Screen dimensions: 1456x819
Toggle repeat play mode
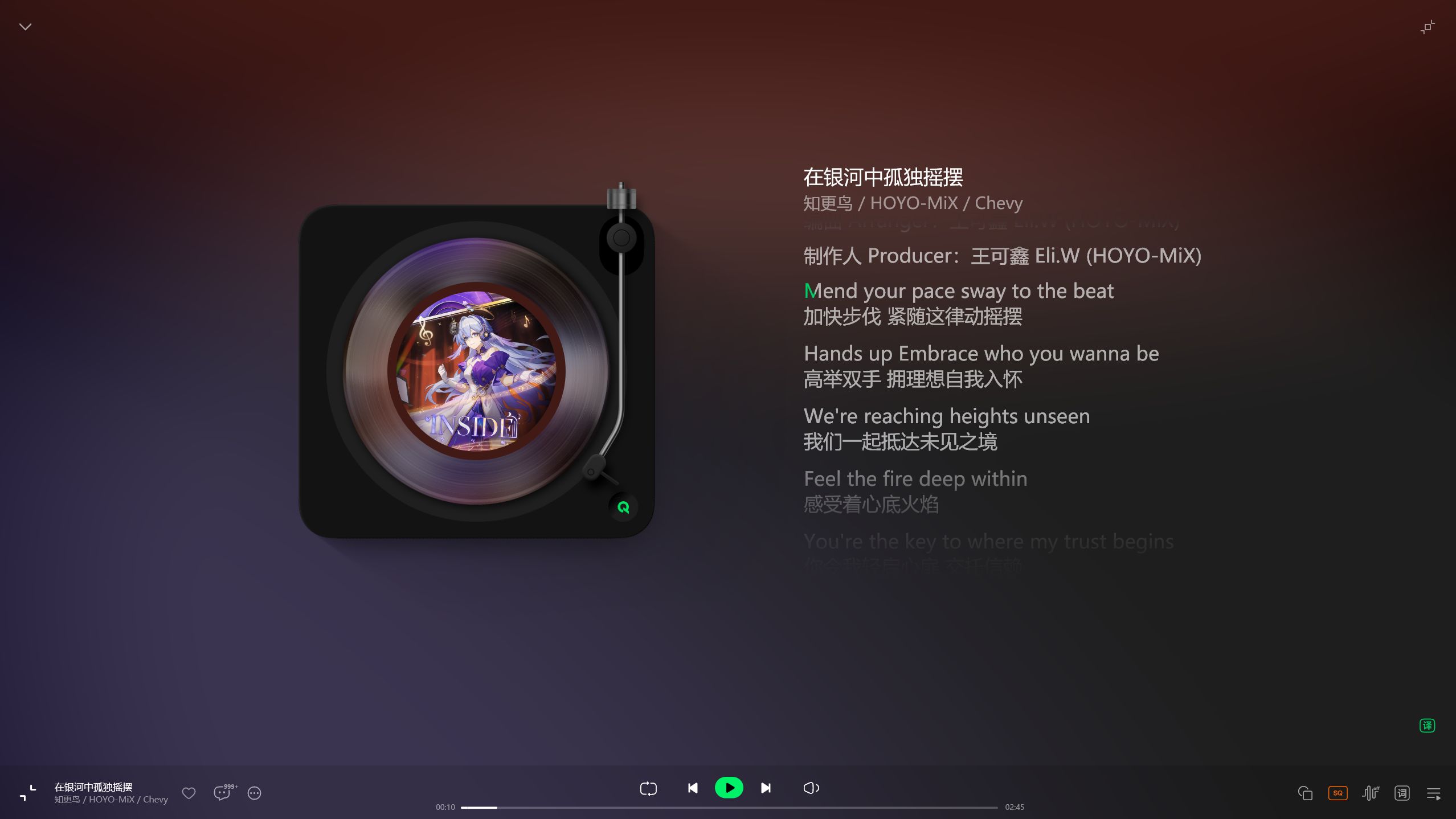[x=648, y=788]
